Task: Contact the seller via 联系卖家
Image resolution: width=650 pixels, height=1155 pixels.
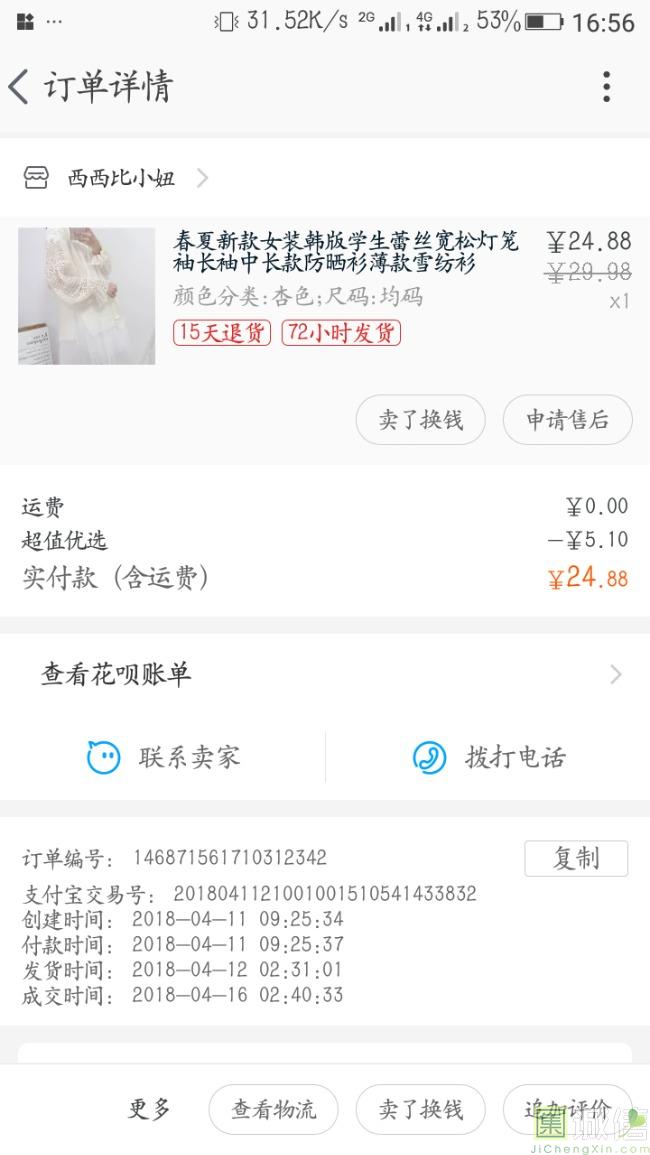Action: point(164,758)
